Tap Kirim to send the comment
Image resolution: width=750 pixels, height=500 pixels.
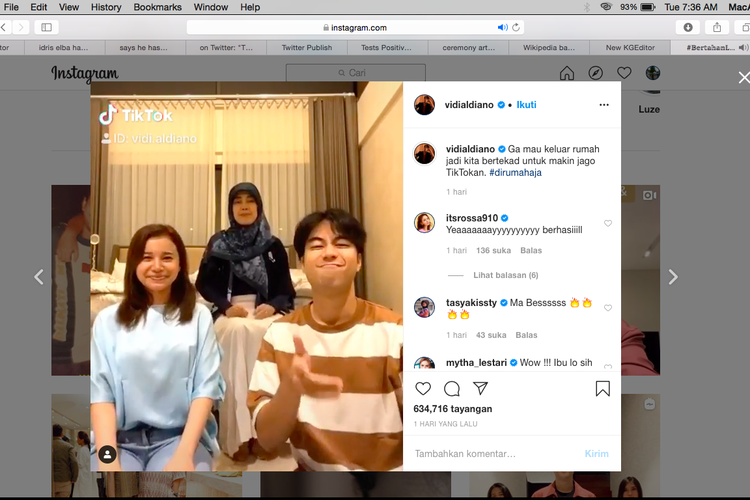coord(596,454)
